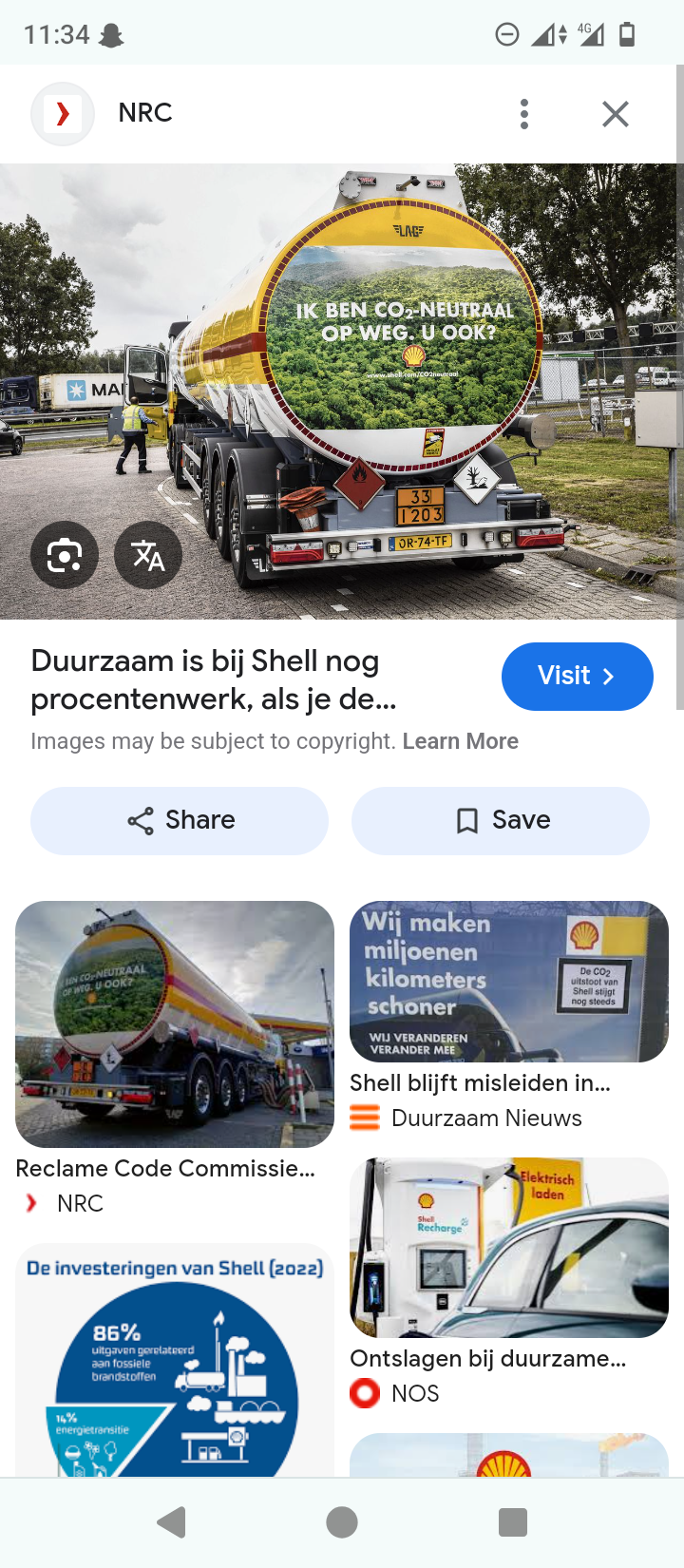684x1568 pixels.
Task: Visit the NRC article page
Action: [x=577, y=676]
